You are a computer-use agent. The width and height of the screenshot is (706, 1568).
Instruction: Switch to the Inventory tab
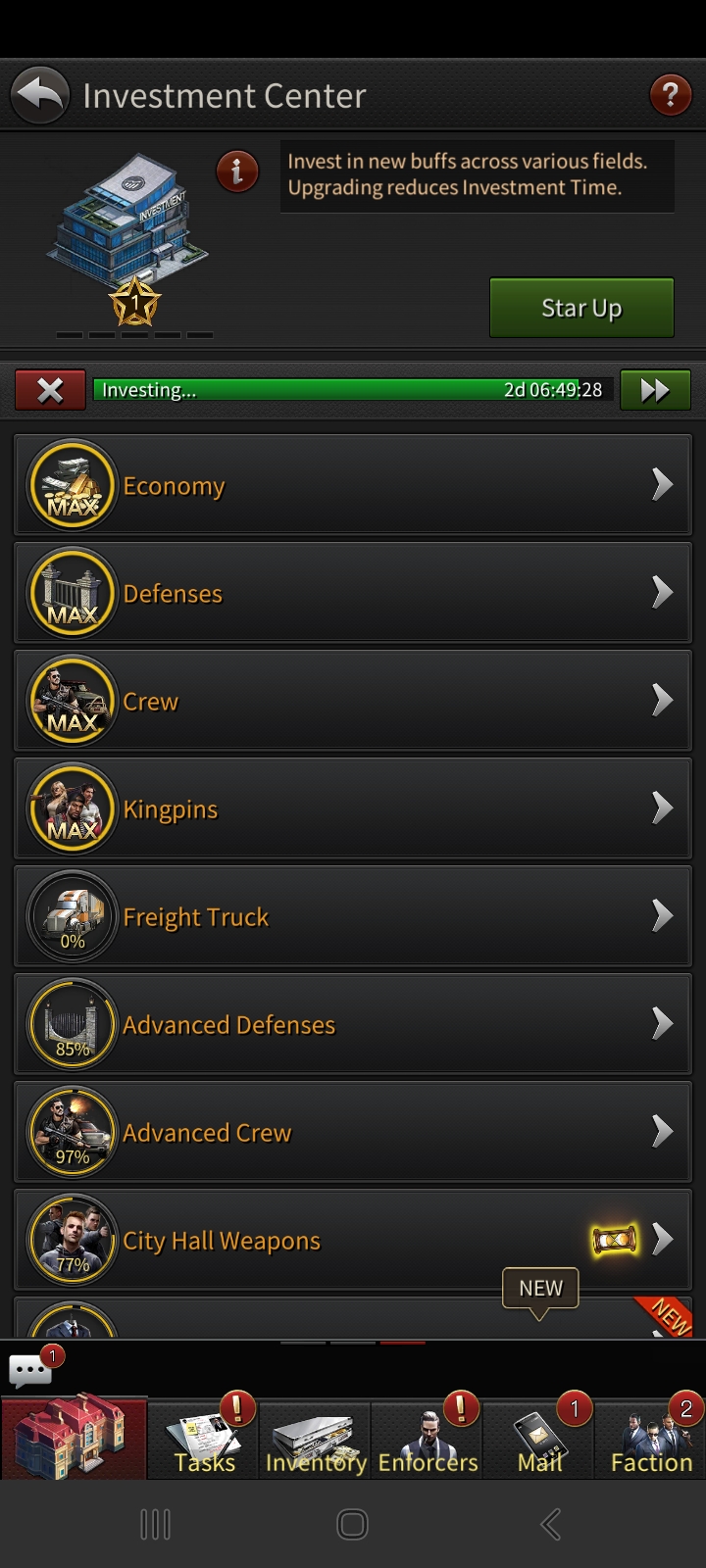coord(316,1439)
